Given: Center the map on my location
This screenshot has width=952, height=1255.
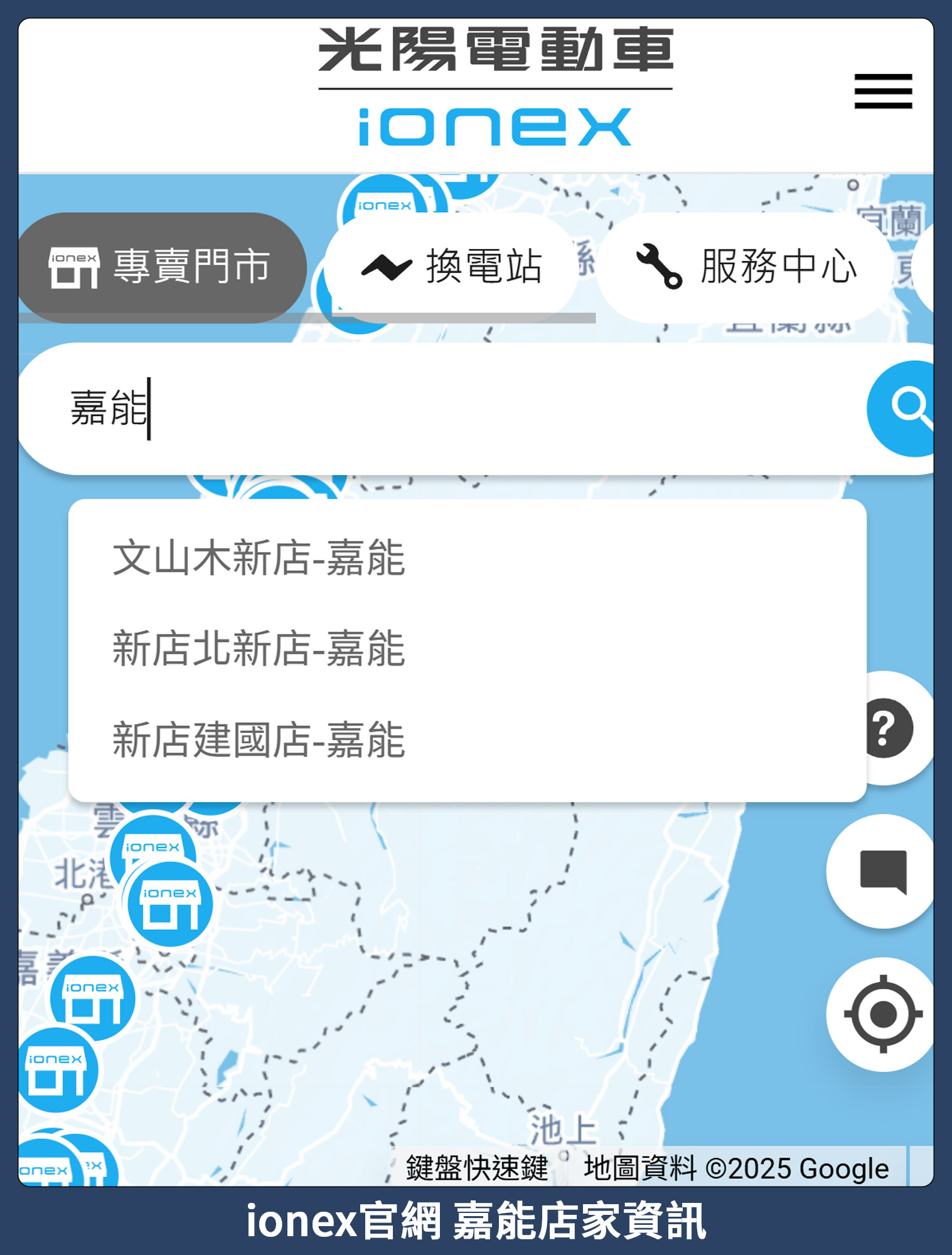Looking at the screenshot, I should [x=882, y=1014].
